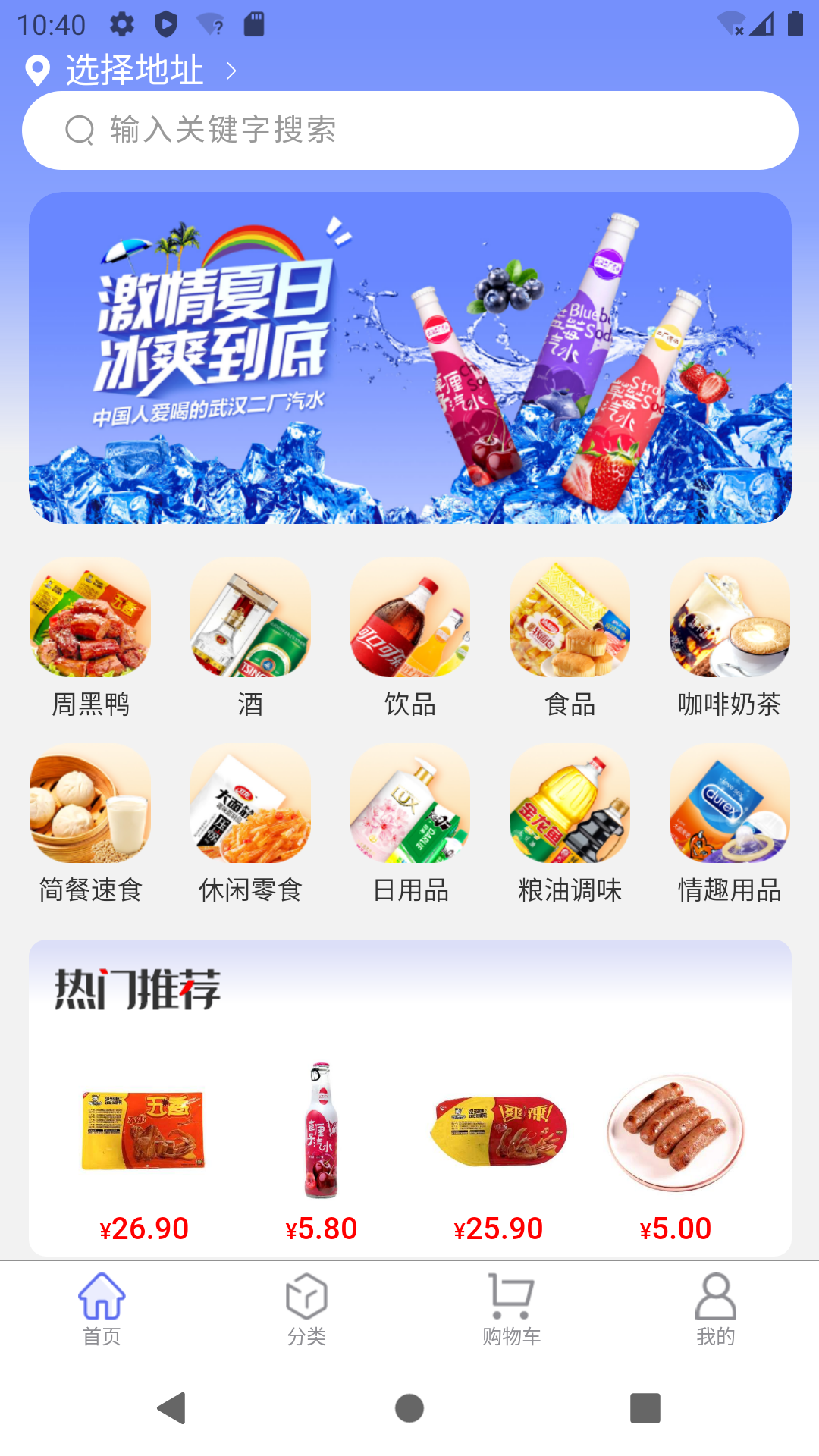Open the 购物车 shopping cart tab
819x1456 pixels.
tap(510, 1312)
